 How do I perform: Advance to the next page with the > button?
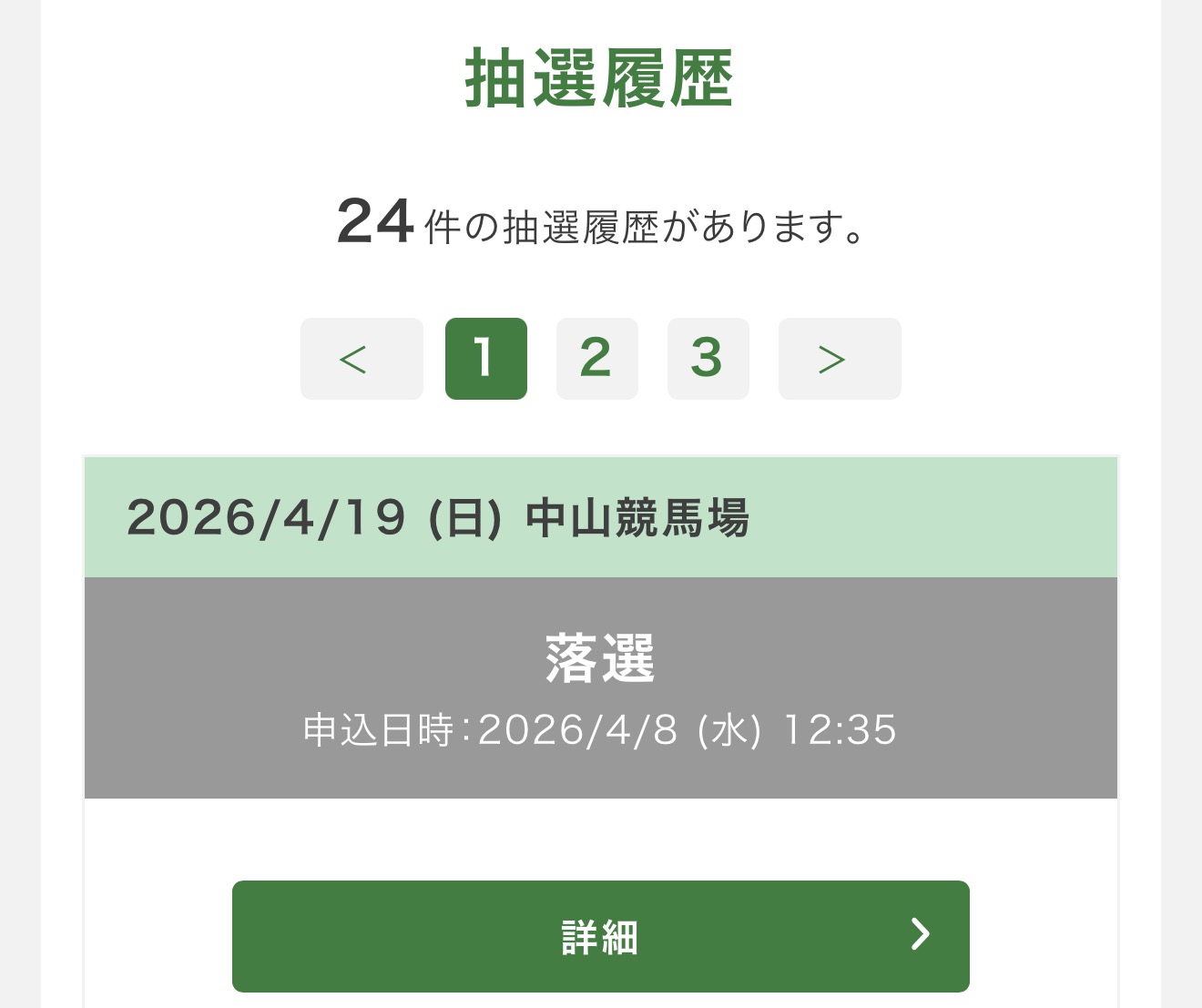tap(840, 359)
